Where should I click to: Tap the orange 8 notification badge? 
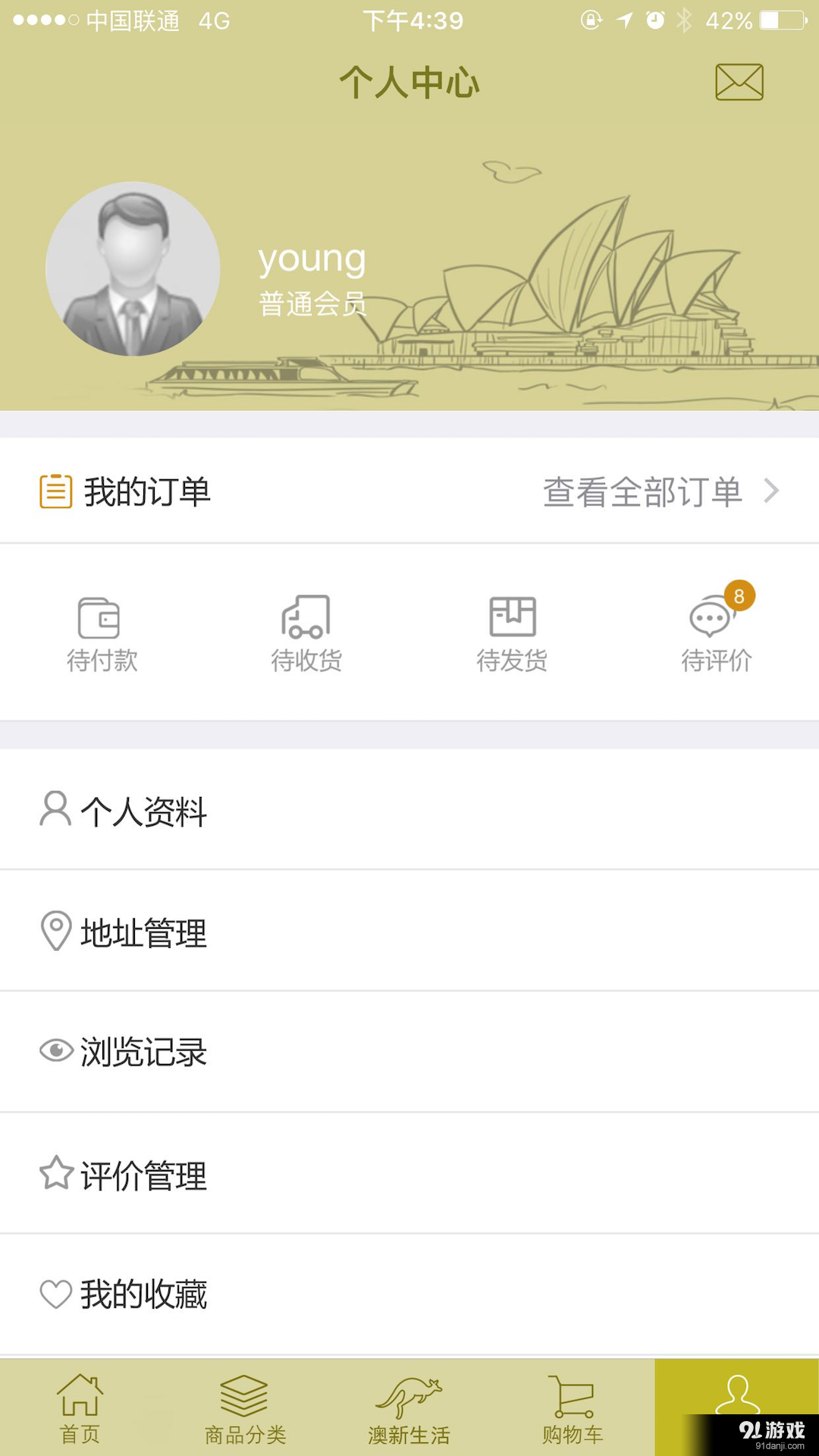point(739,597)
